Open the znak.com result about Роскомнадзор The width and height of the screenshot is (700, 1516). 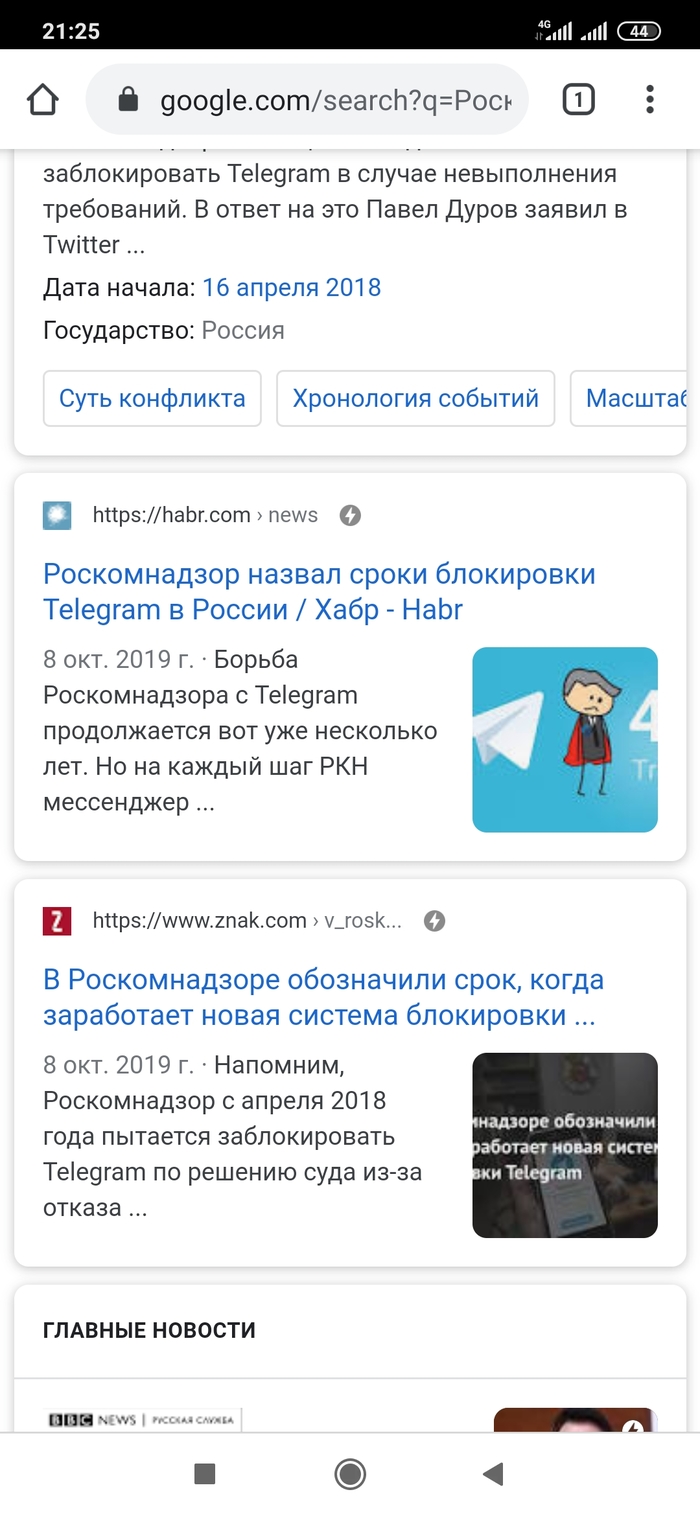coord(322,997)
